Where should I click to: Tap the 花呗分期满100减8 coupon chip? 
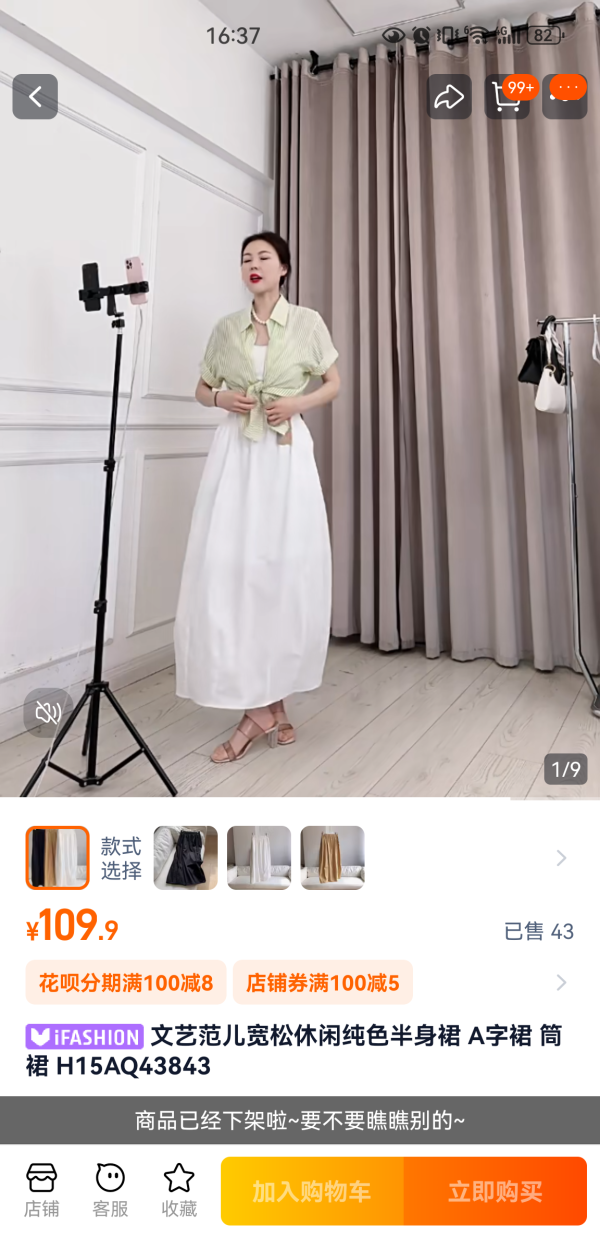coord(126,982)
